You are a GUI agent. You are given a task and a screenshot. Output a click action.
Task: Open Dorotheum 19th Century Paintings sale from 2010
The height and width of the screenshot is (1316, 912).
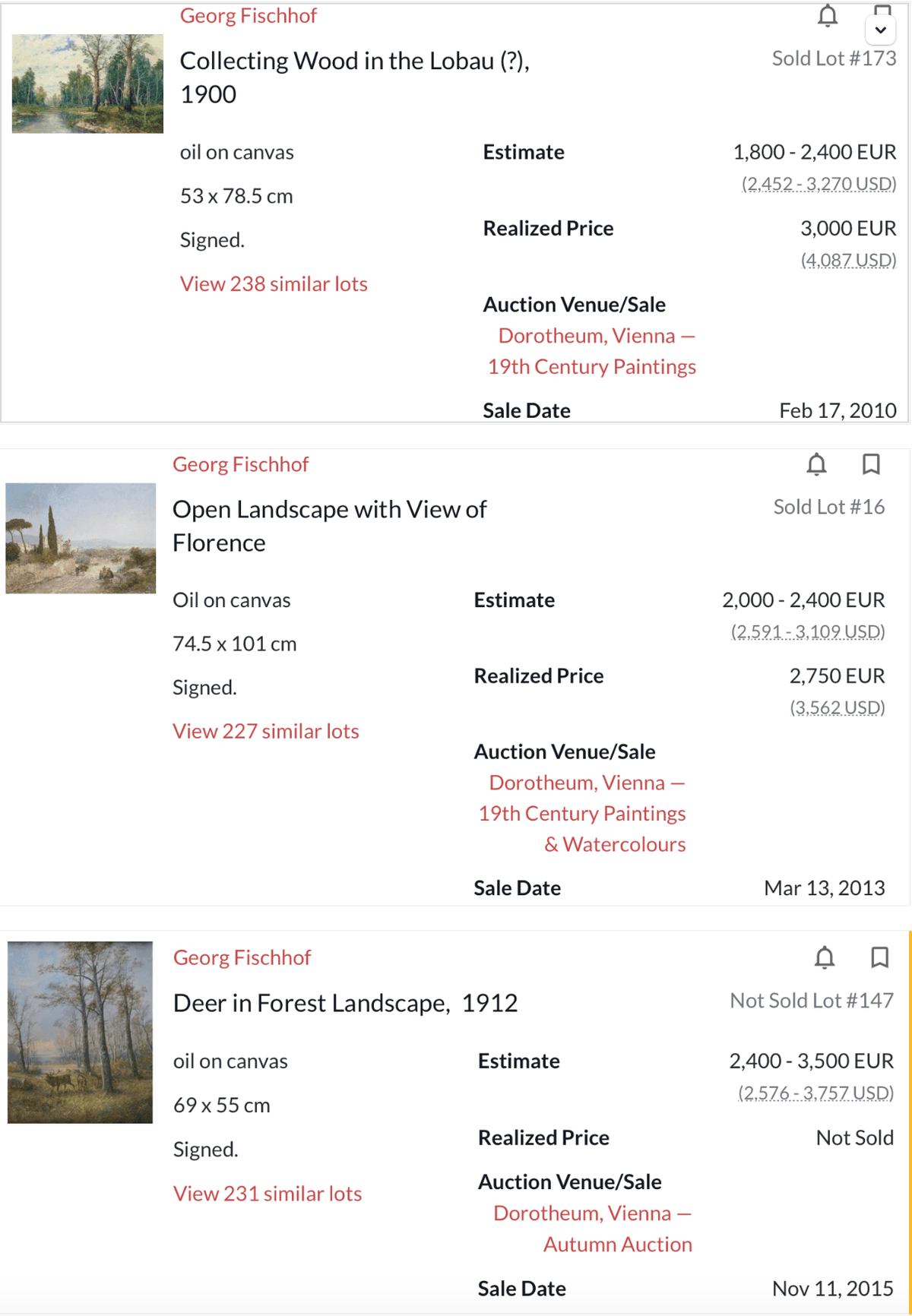click(x=591, y=351)
